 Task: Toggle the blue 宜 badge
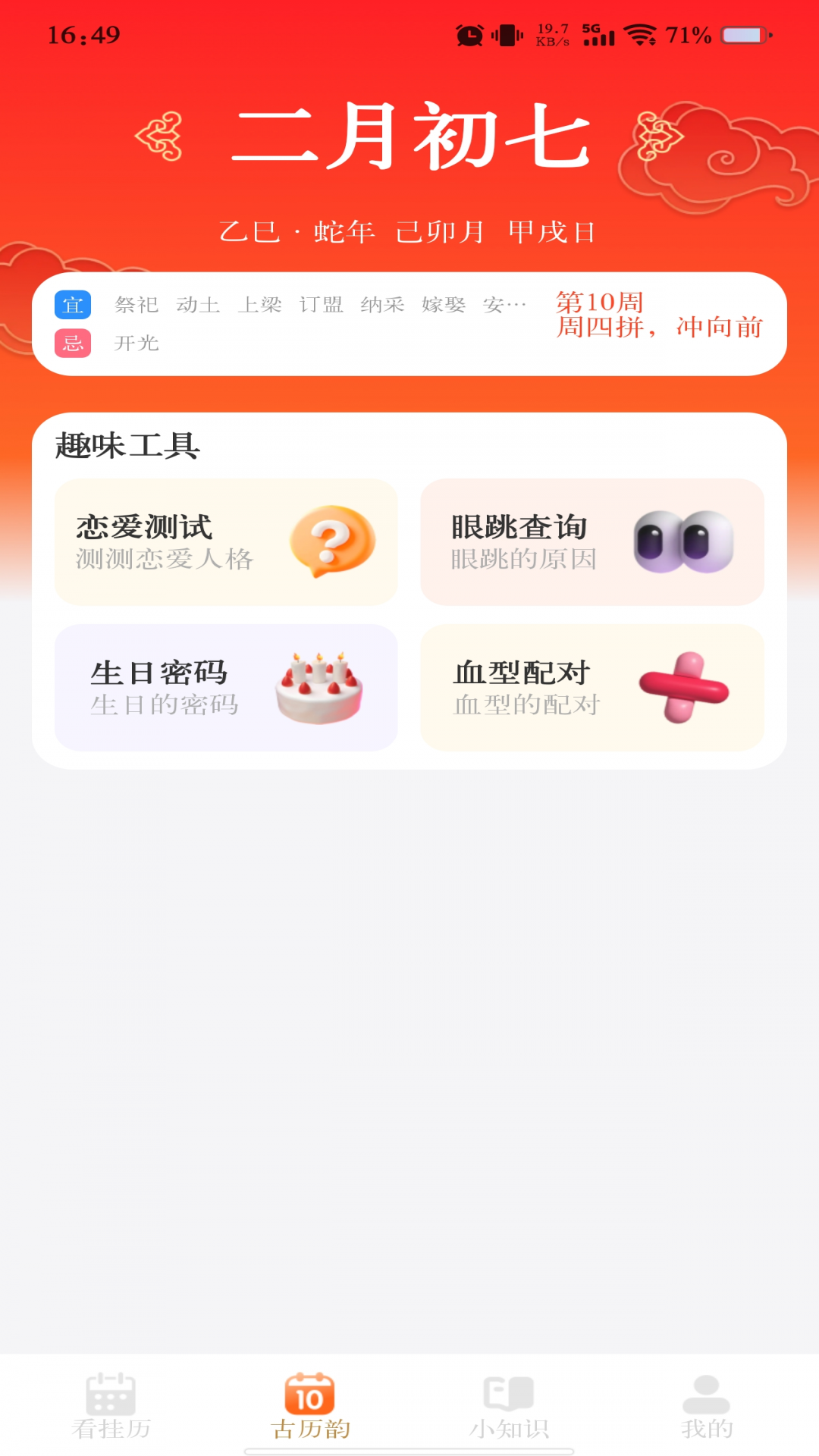[x=72, y=304]
